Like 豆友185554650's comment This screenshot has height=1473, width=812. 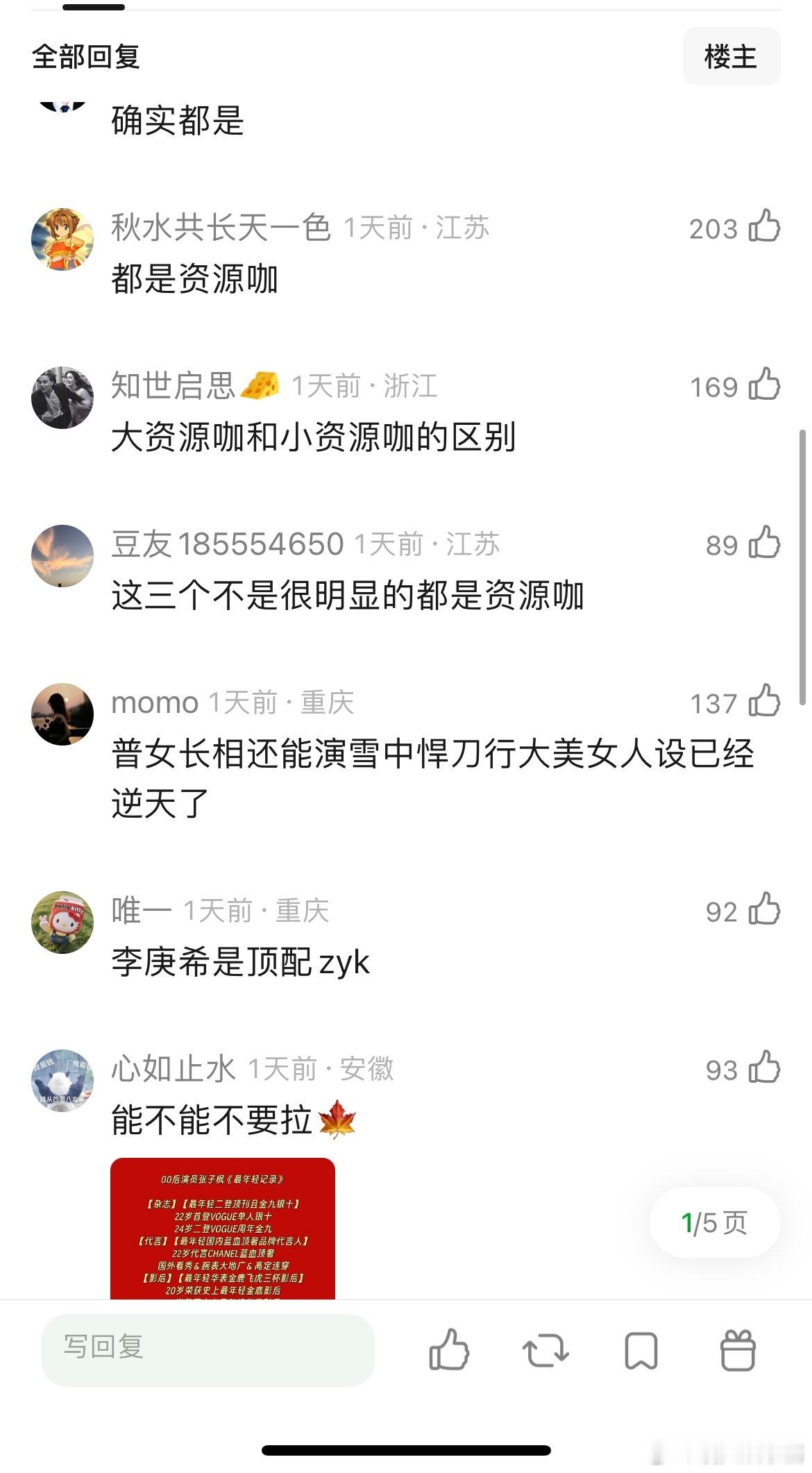[x=764, y=543]
